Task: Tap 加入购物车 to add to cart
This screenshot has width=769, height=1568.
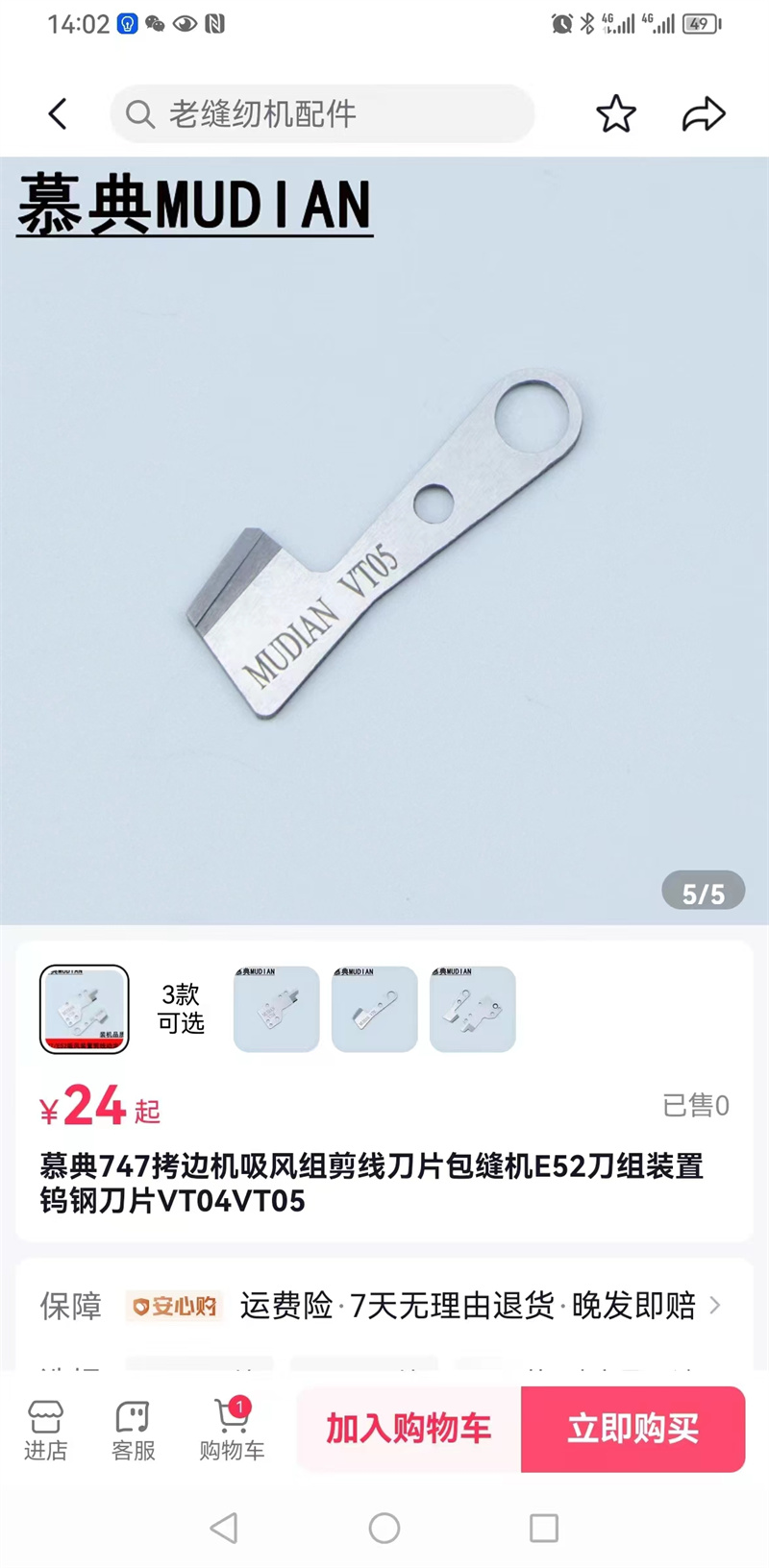Action: click(409, 1429)
